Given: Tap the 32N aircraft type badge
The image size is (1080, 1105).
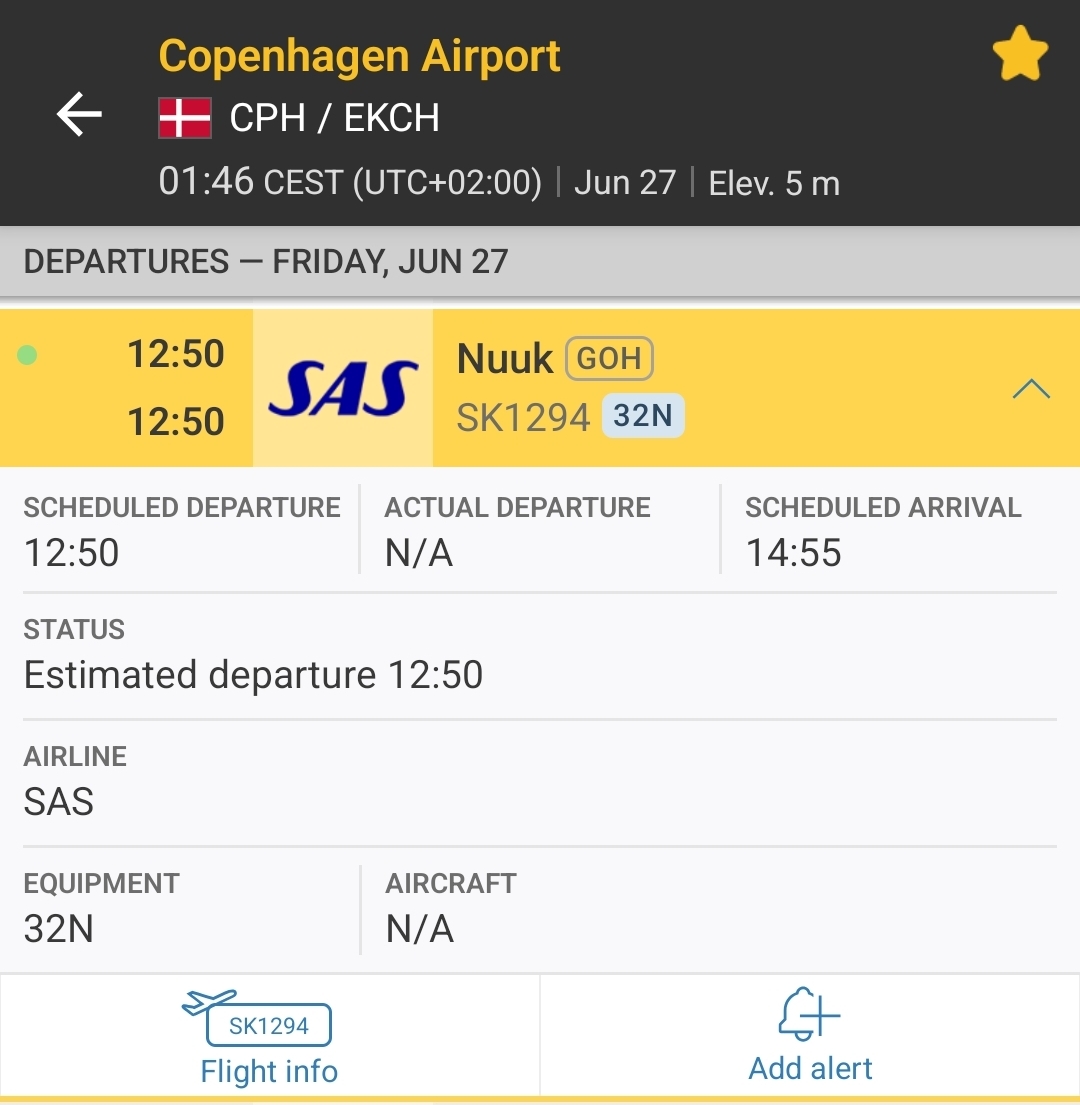Looking at the screenshot, I should pos(643,416).
